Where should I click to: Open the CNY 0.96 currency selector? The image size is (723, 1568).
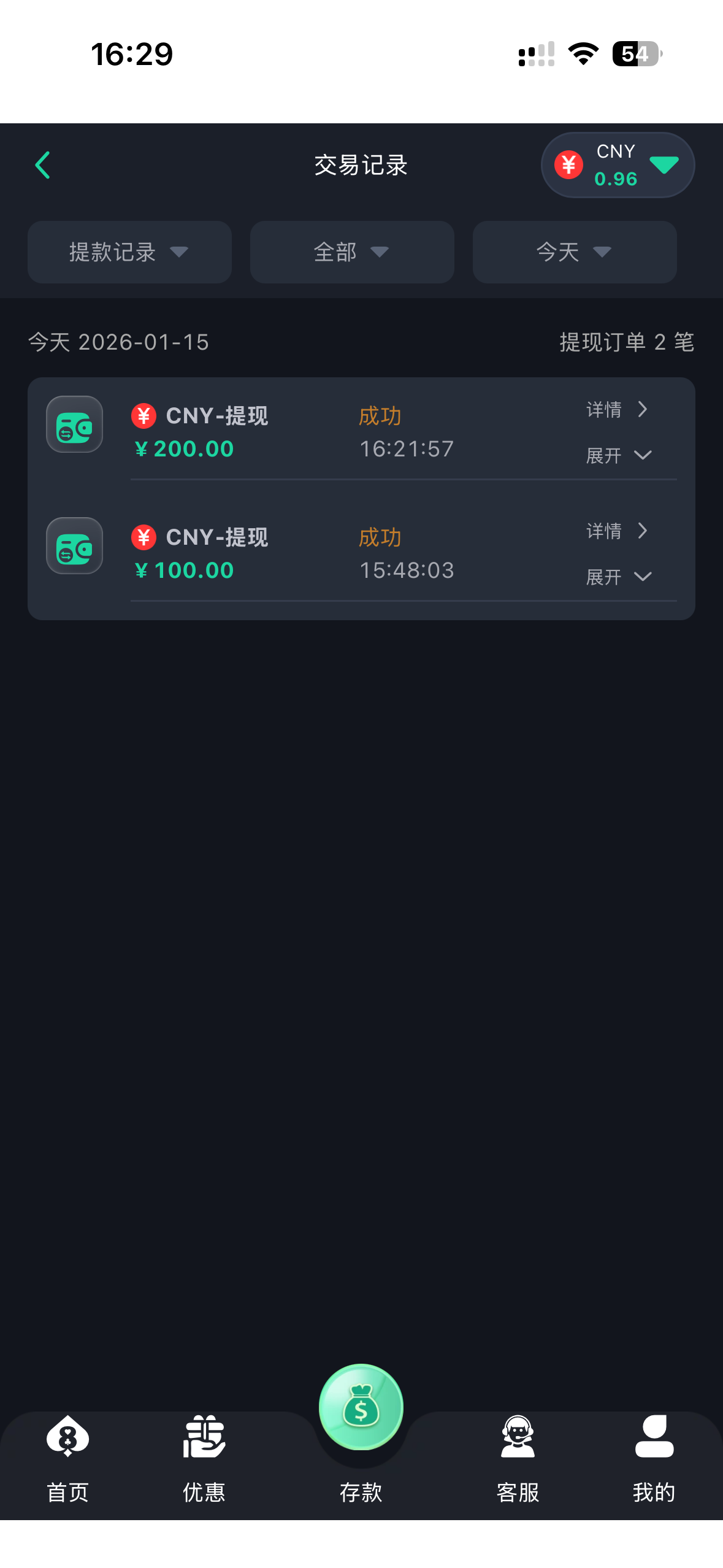[617, 165]
